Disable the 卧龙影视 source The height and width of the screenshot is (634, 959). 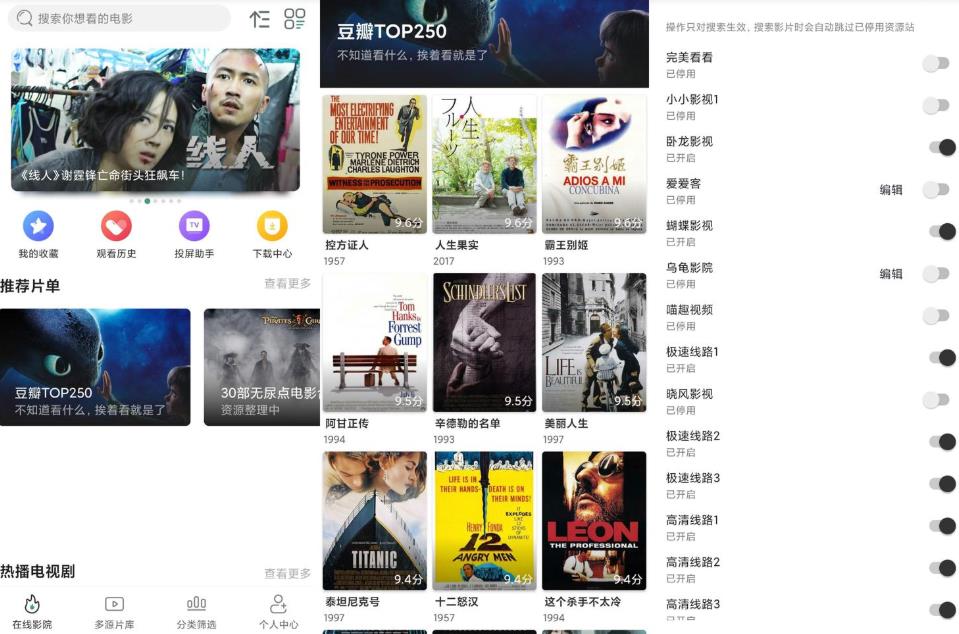(x=941, y=148)
